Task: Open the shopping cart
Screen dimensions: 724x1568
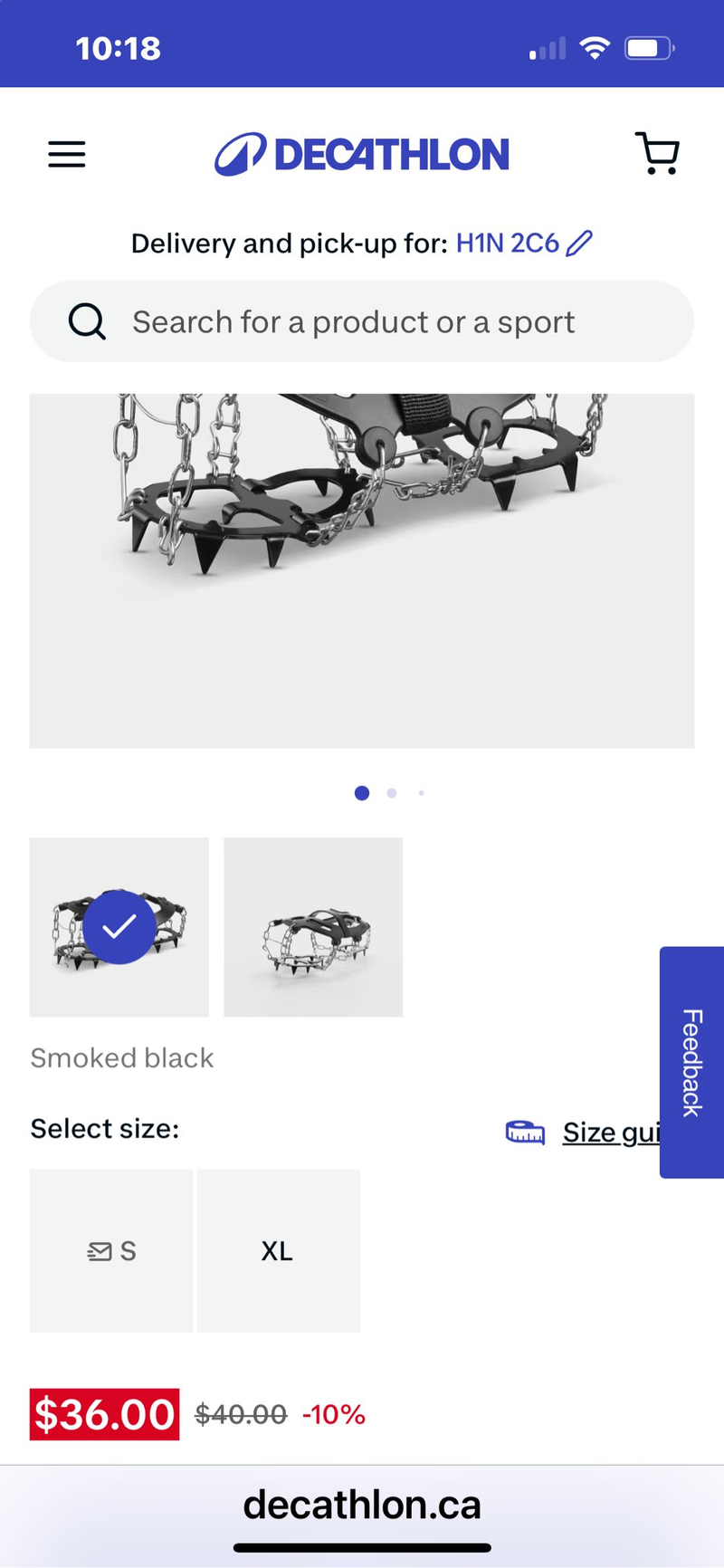Action: point(657,153)
